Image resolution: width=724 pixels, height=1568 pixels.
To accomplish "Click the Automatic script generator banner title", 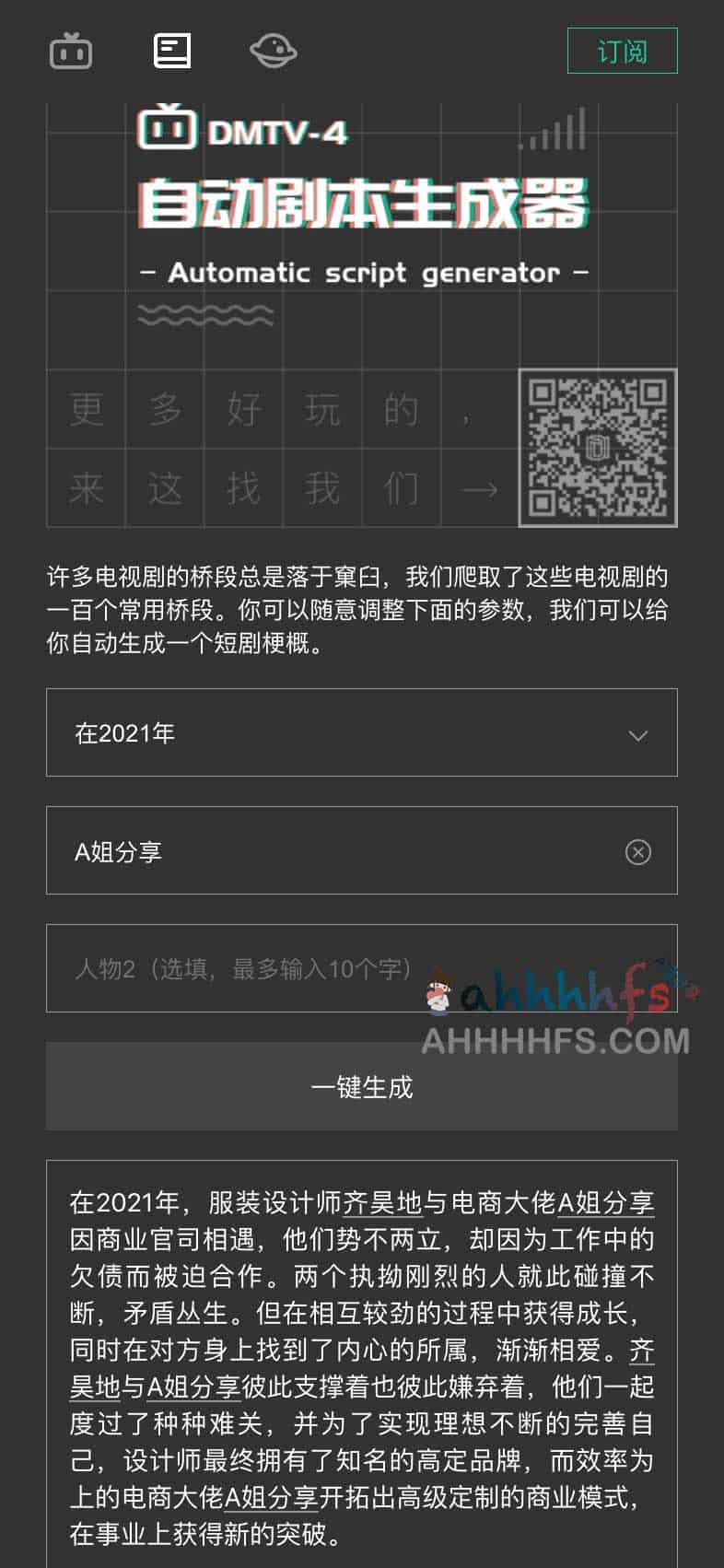I will coord(362,273).
